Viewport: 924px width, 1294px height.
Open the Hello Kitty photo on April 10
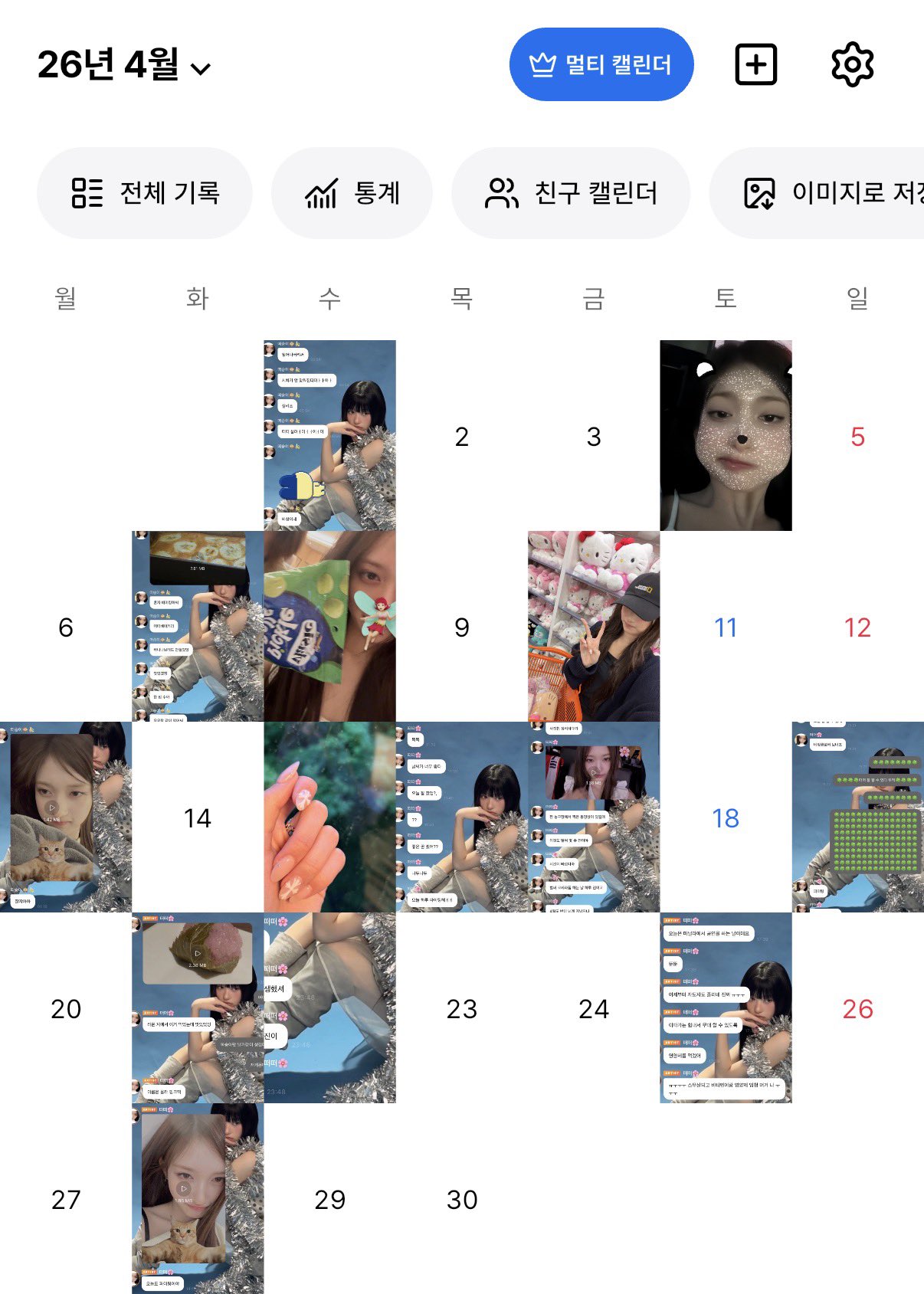click(594, 626)
